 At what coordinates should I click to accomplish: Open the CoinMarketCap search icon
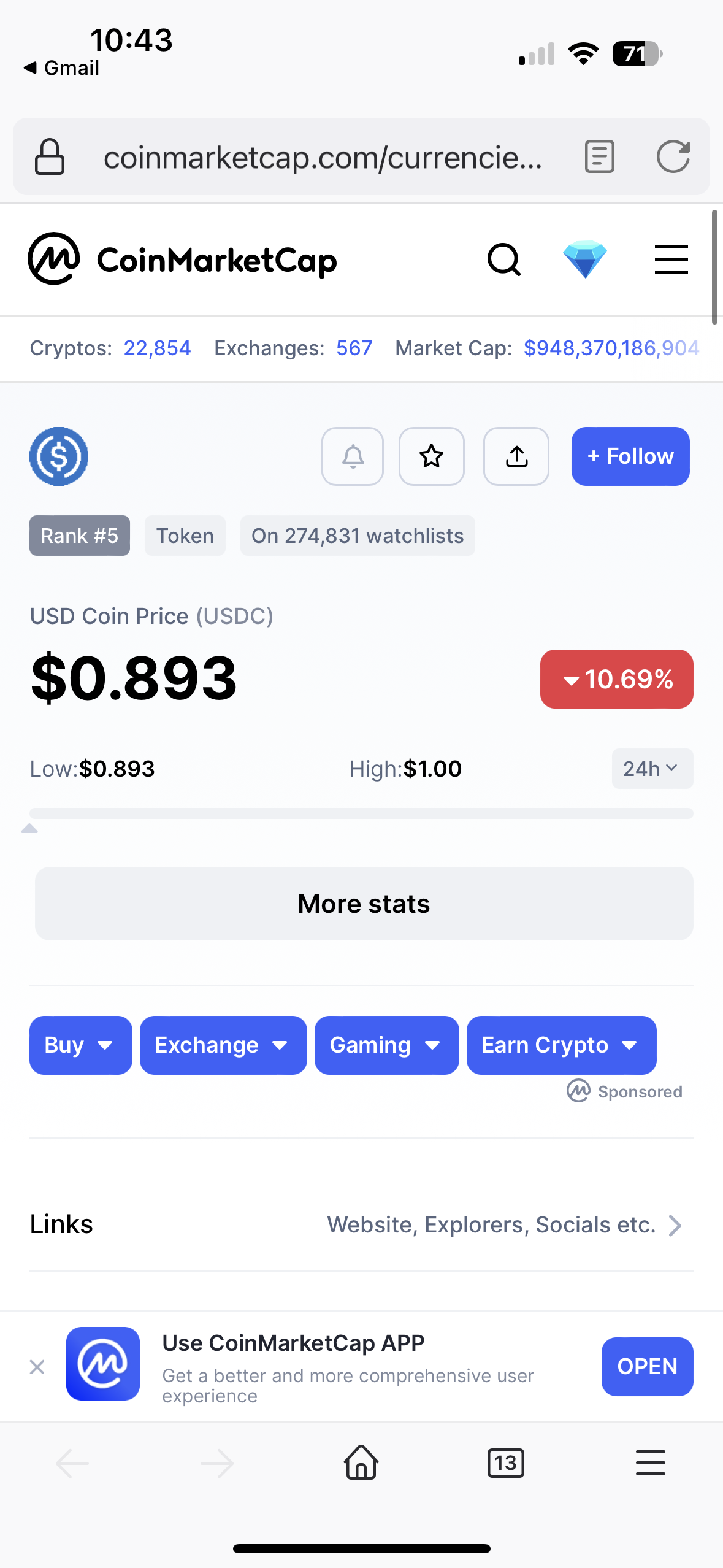(504, 260)
